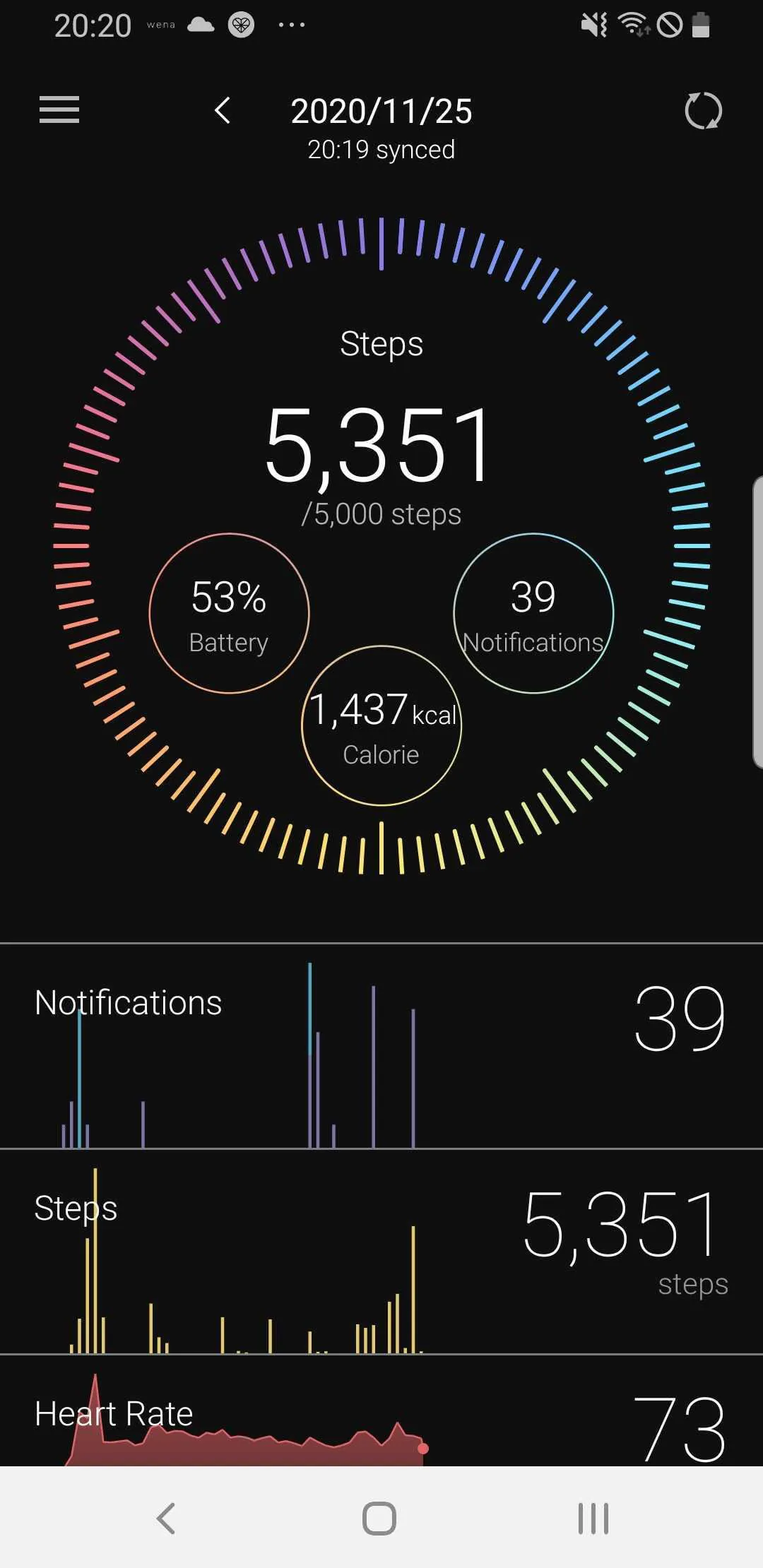Open the hamburger drawer menu
This screenshot has width=763, height=1568.
point(59,110)
